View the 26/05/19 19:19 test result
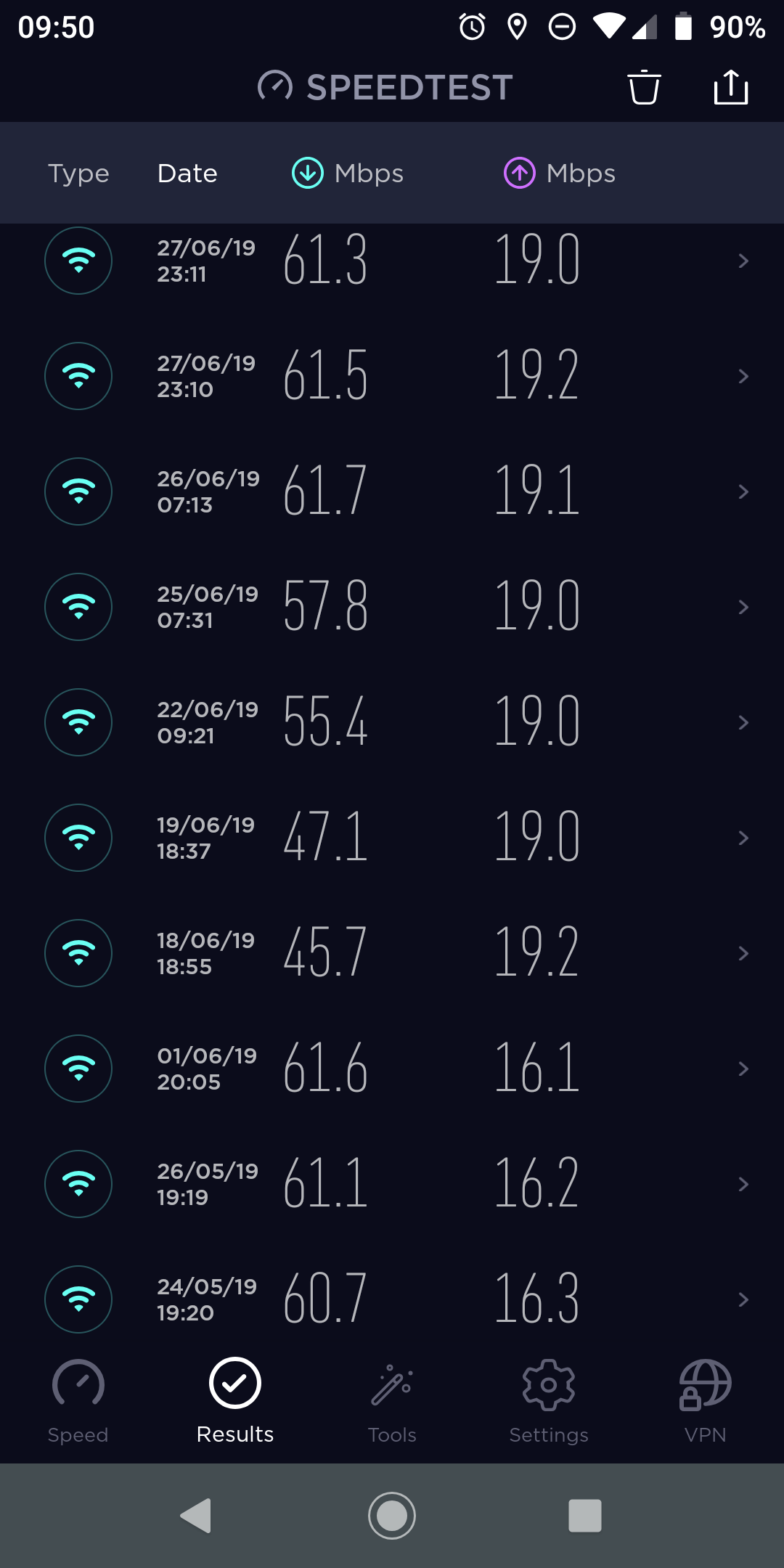The height and width of the screenshot is (1568, 784). [392, 1184]
